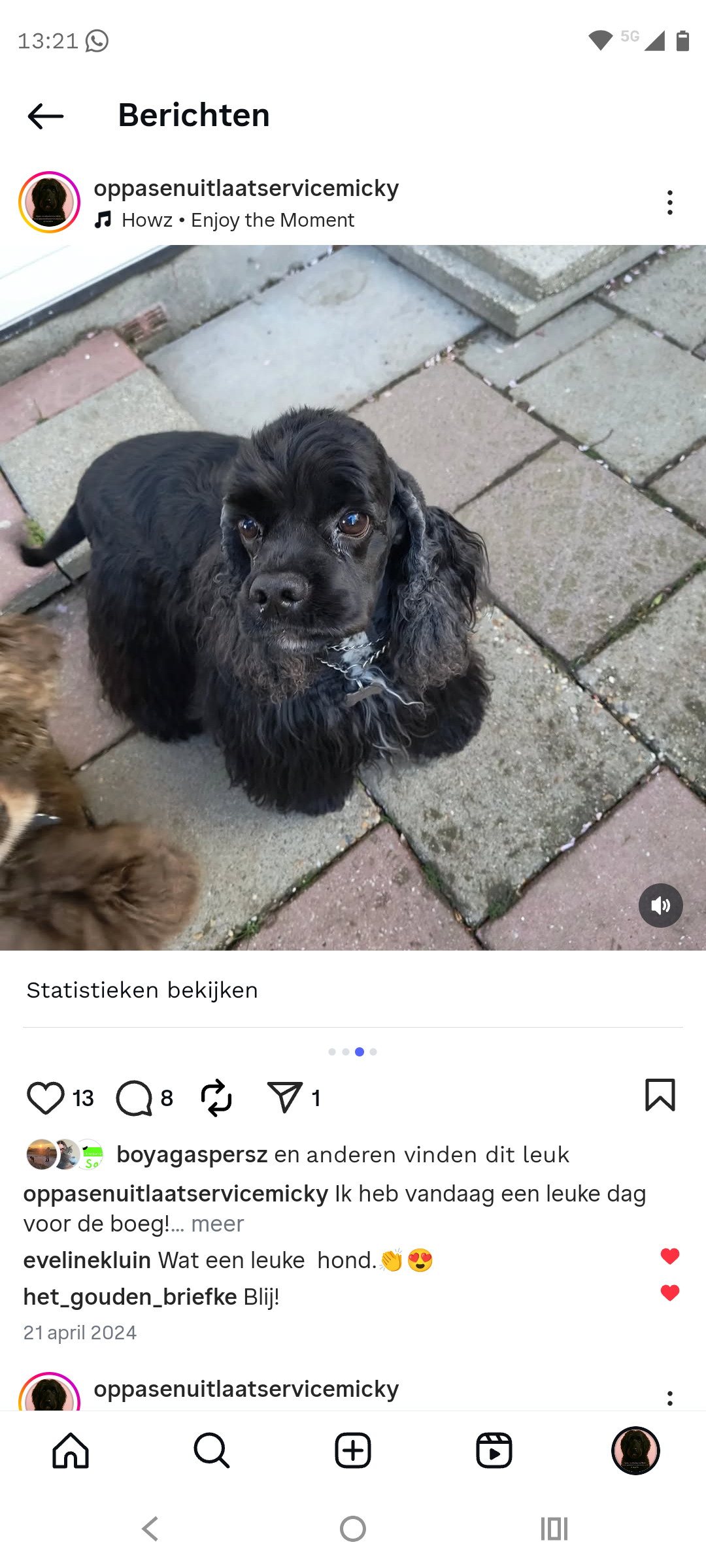Like evelinekluin's comment

[669, 1256]
